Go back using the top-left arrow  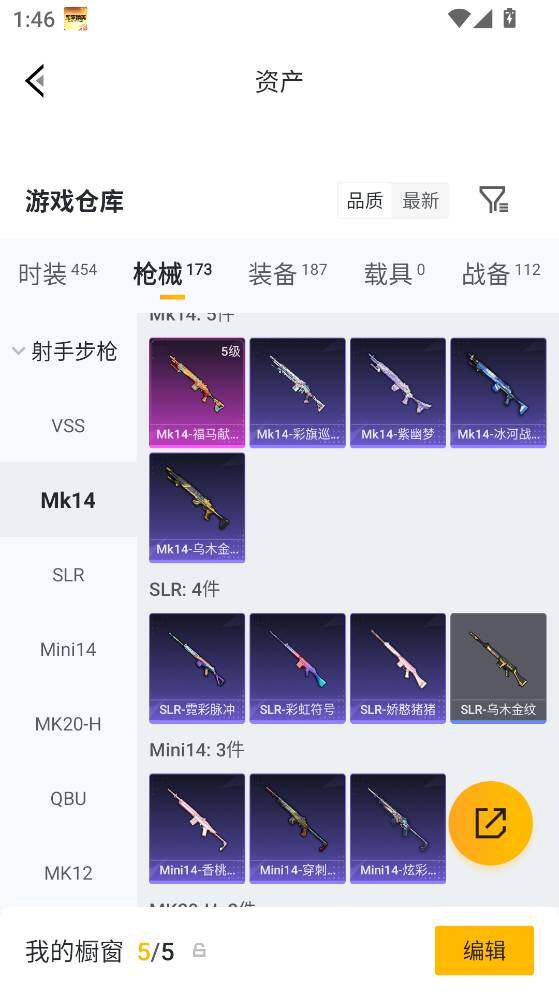click(x=35, y=81)
